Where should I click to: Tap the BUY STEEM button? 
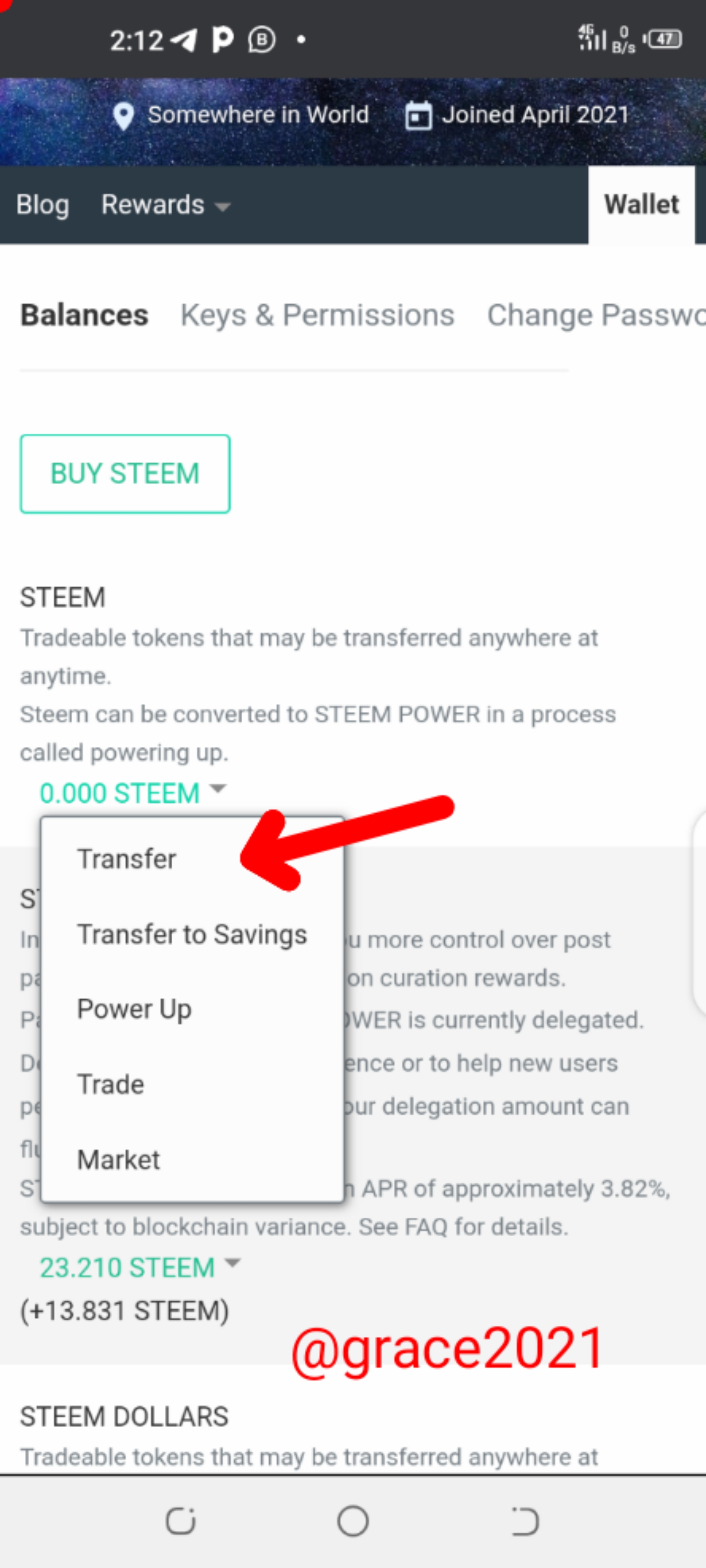click(125, 474)
